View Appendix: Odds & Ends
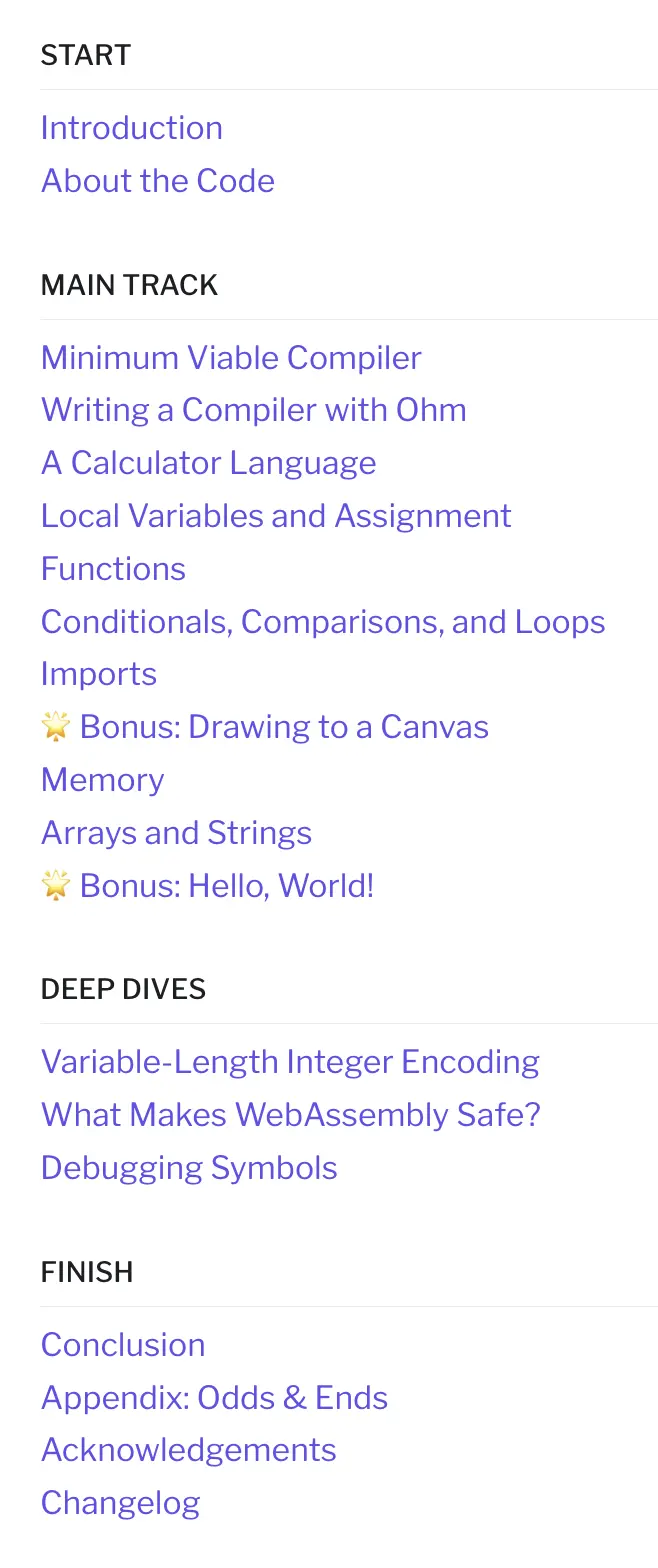Screen dimensions: 658x1568 click(214, 1398)
